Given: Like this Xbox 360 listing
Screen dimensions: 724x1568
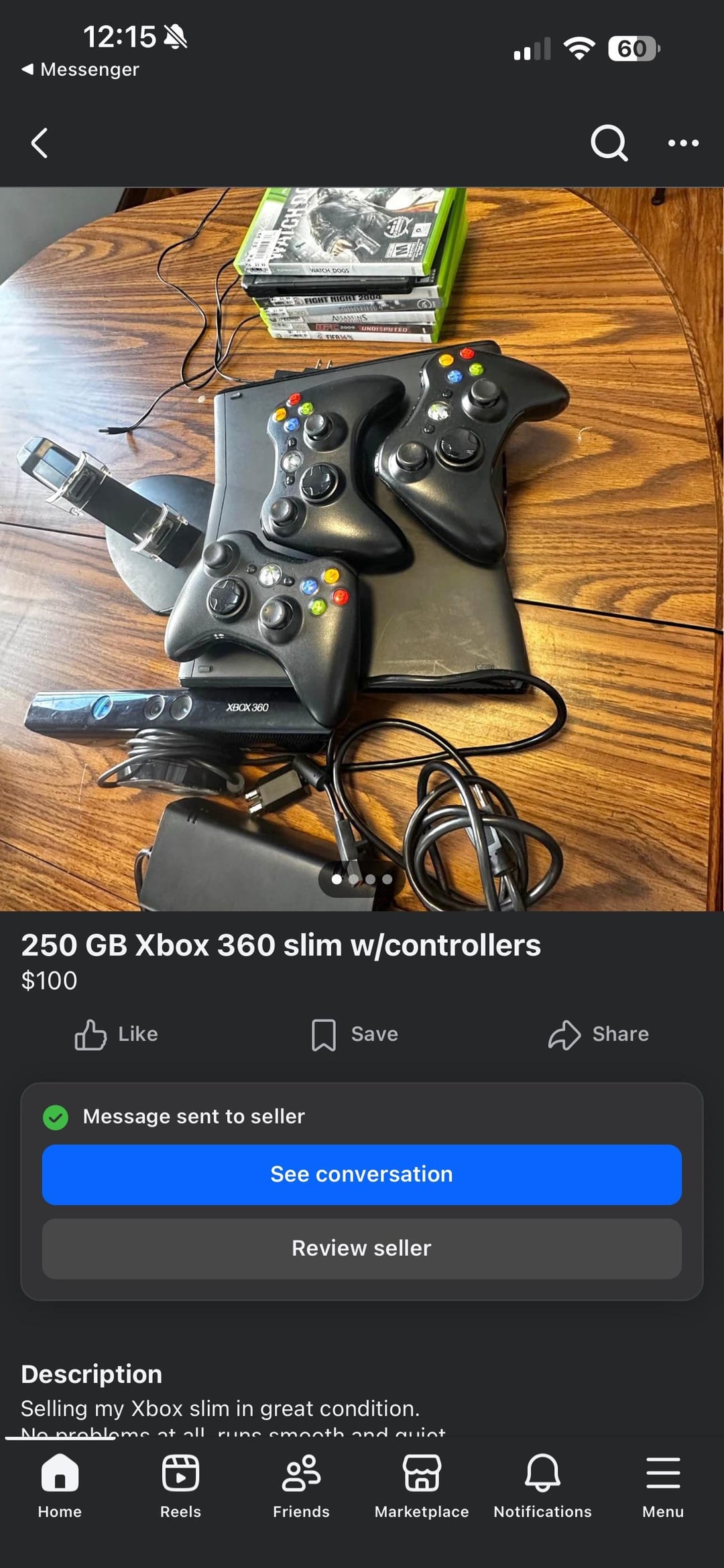Looking at the screenshot, I should click(117, 1034).
